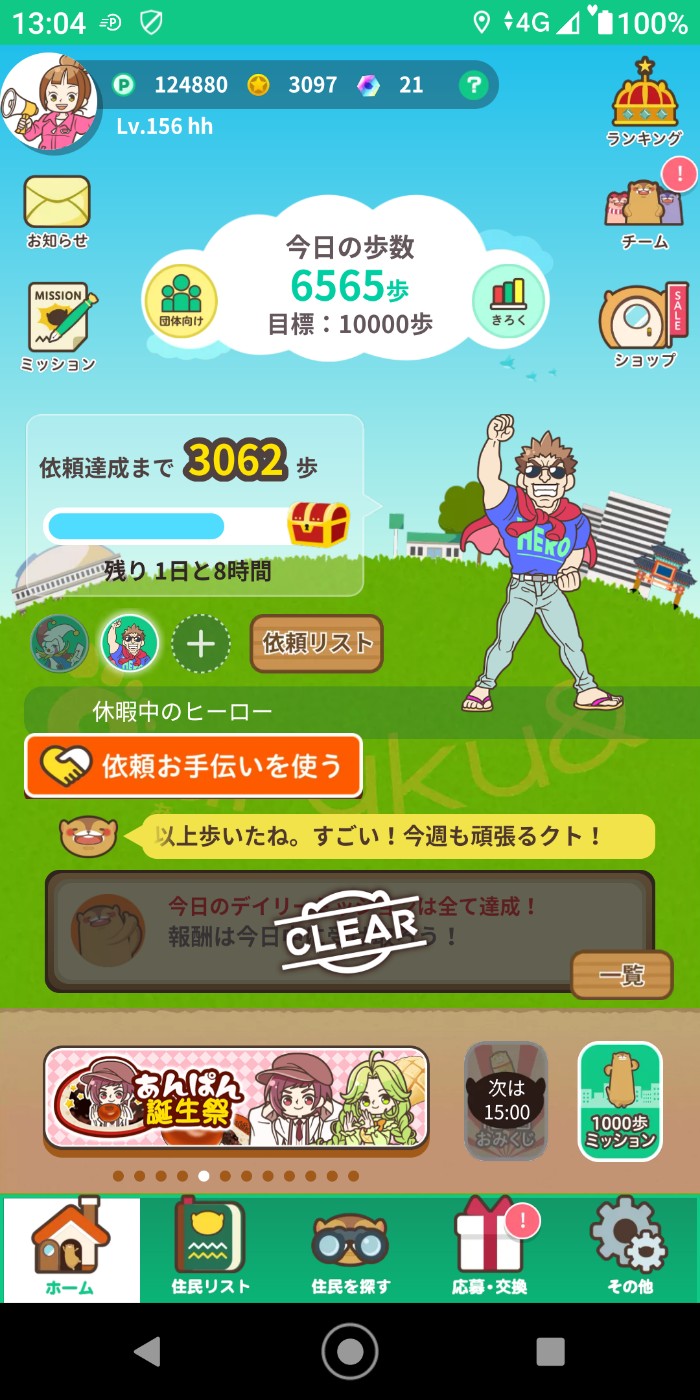Viewport: 700px width, 1400px height.
Task: Go to the 応募・交換 tab
Action: tap(489, 1249)
